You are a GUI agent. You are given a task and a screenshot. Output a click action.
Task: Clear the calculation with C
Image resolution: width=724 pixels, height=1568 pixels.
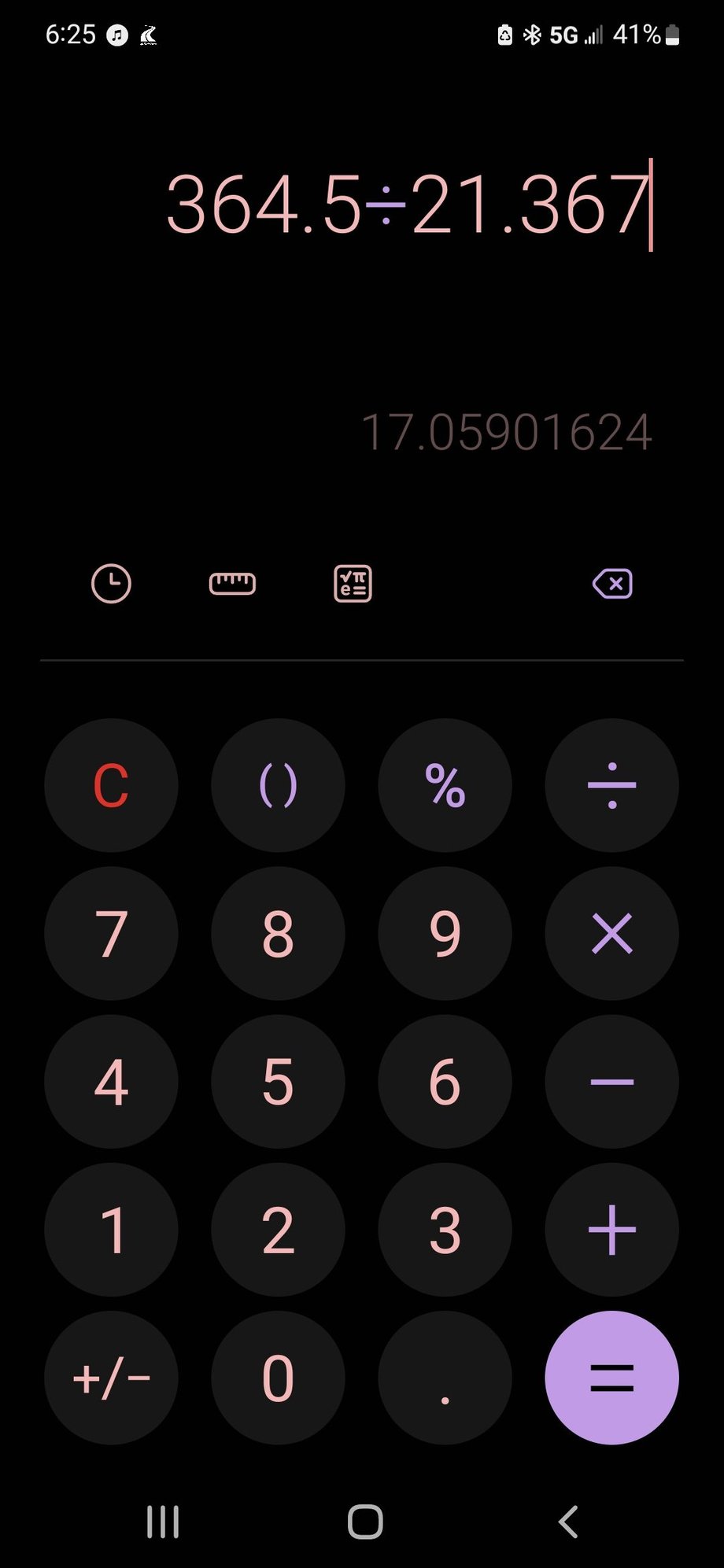tap(111, 785)
